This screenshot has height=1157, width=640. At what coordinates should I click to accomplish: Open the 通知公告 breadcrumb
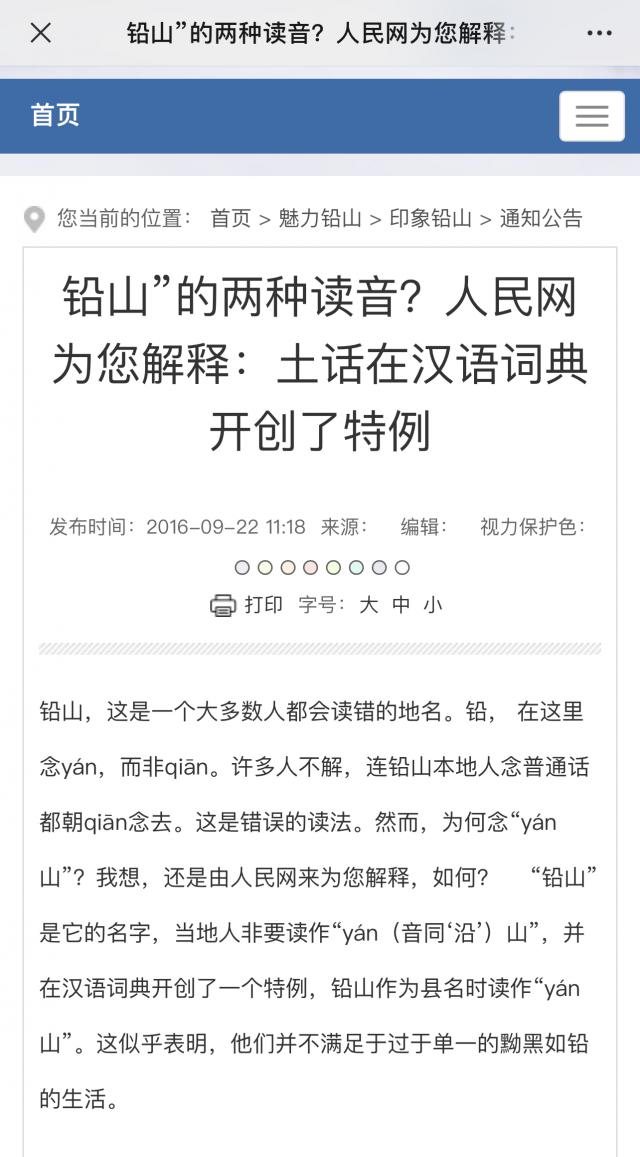click(x=540, y=218)
